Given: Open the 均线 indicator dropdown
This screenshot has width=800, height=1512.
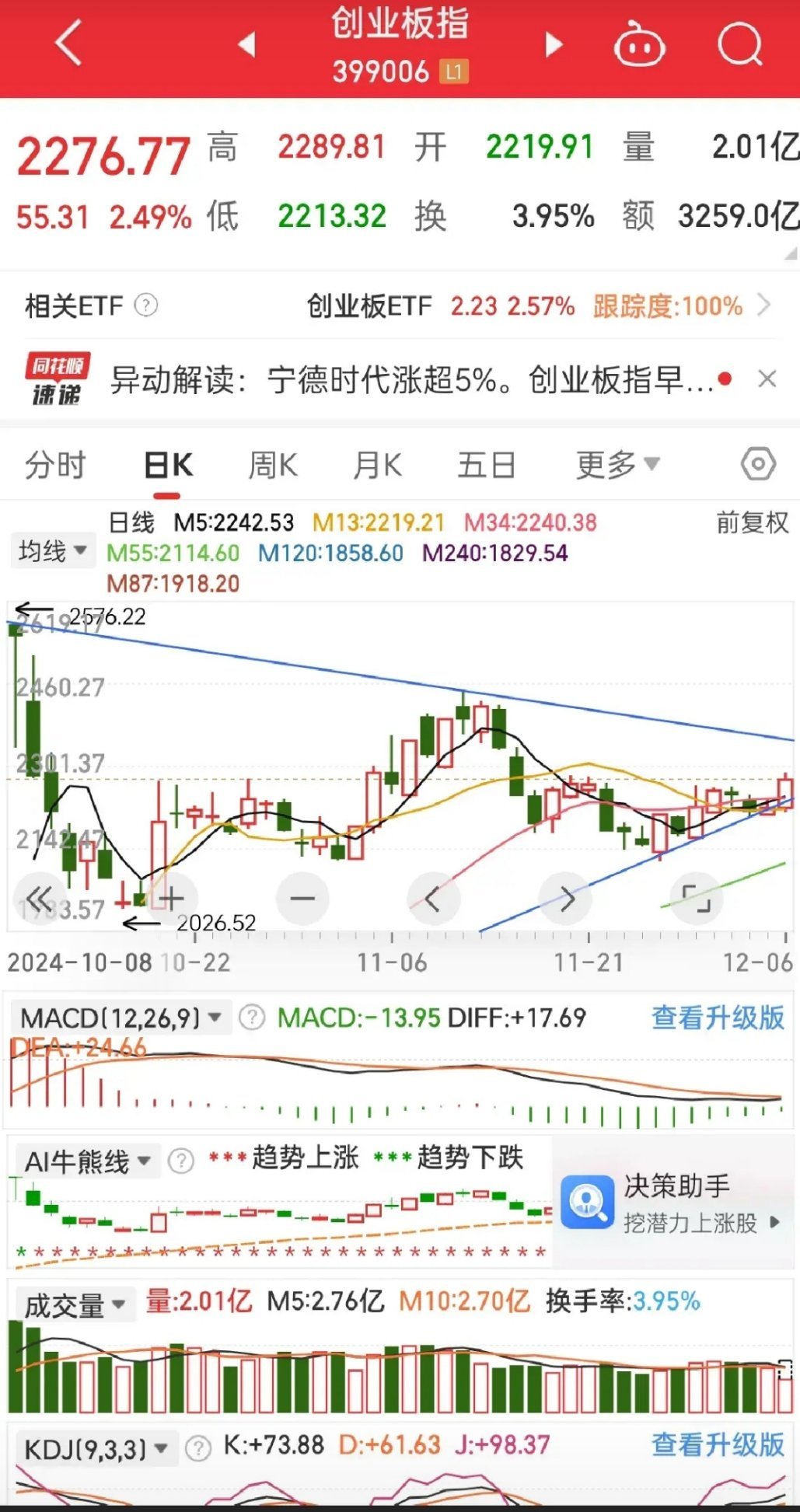Looking at the screenshot, I should click(x=53, y=551).
